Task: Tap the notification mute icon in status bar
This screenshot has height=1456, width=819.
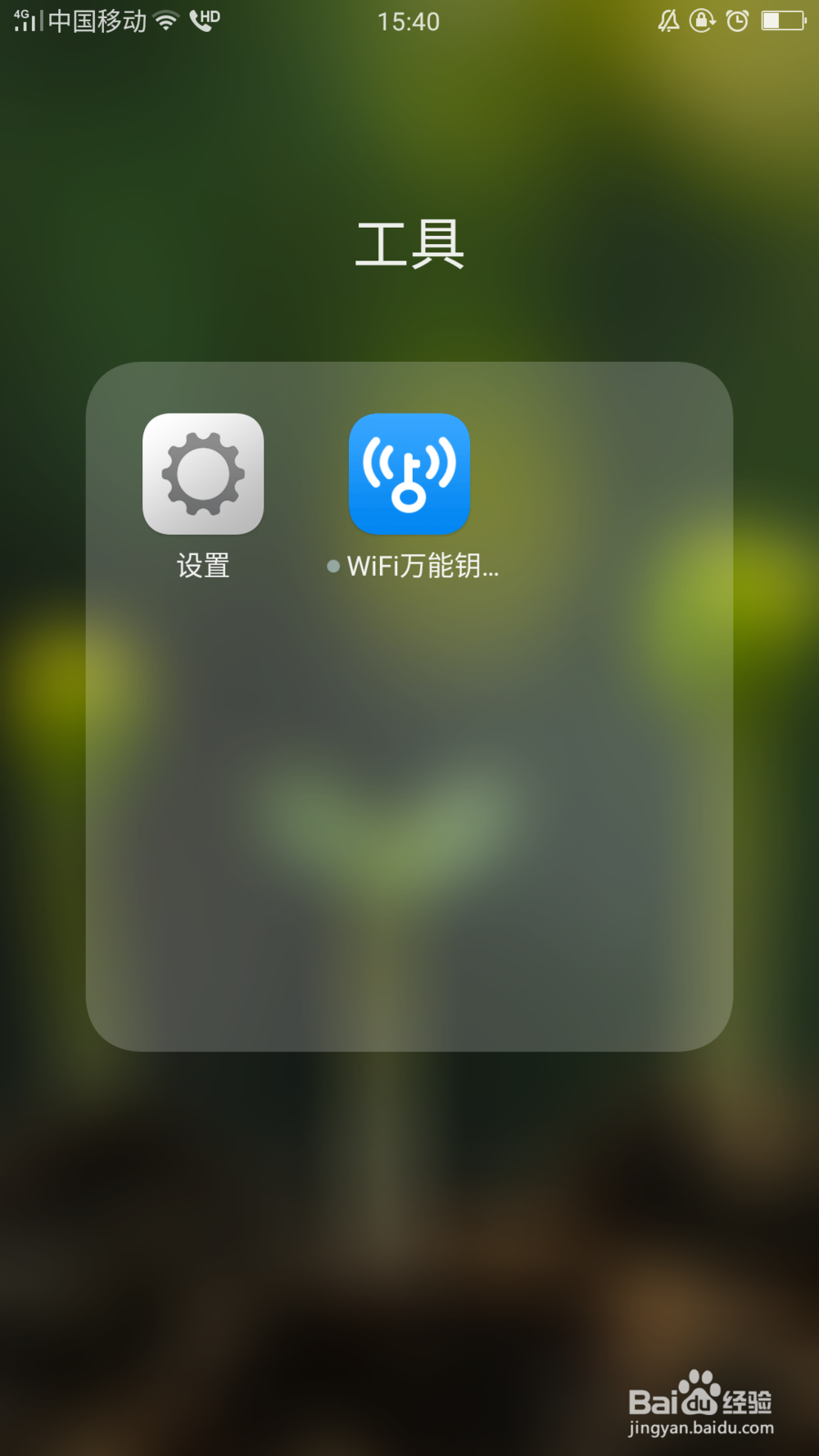Action: coord(667,20)
